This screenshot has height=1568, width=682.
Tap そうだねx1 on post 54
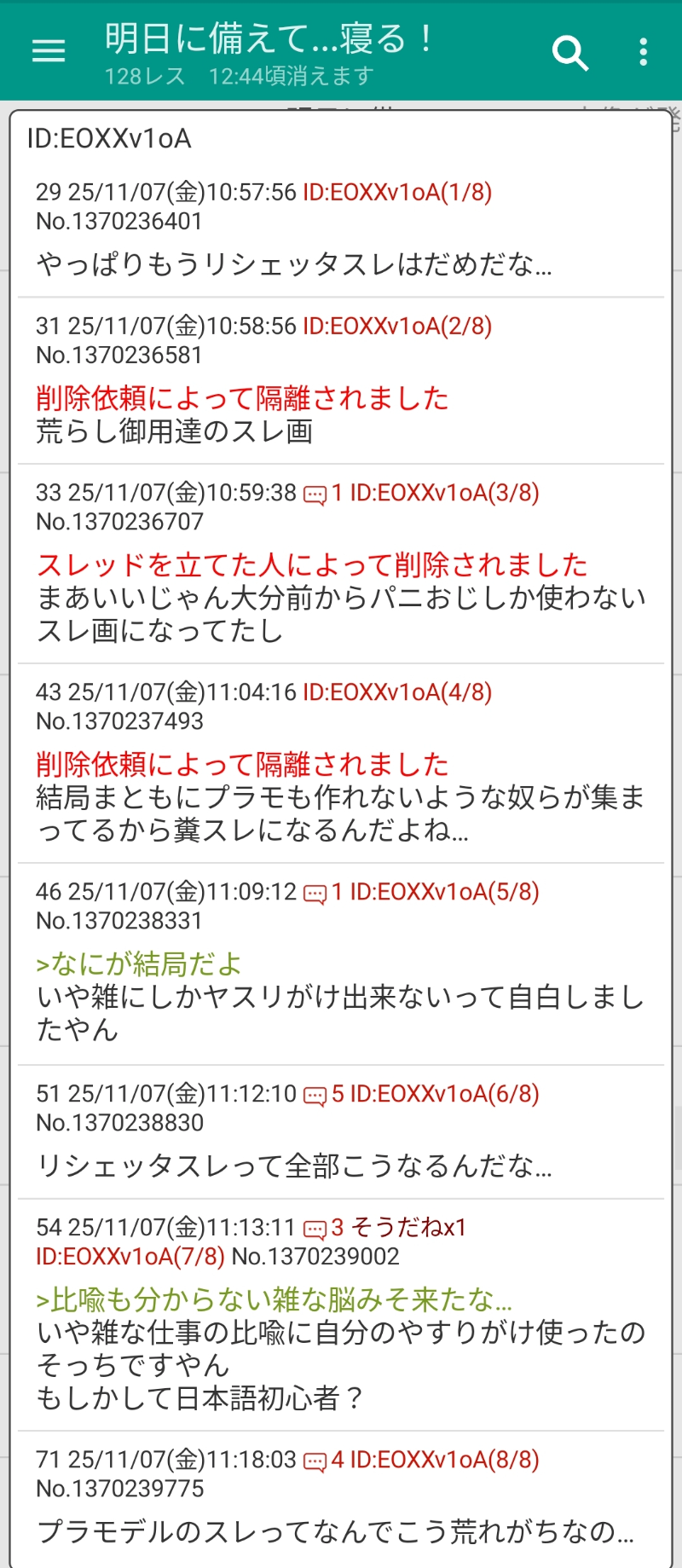[408, 1228]
